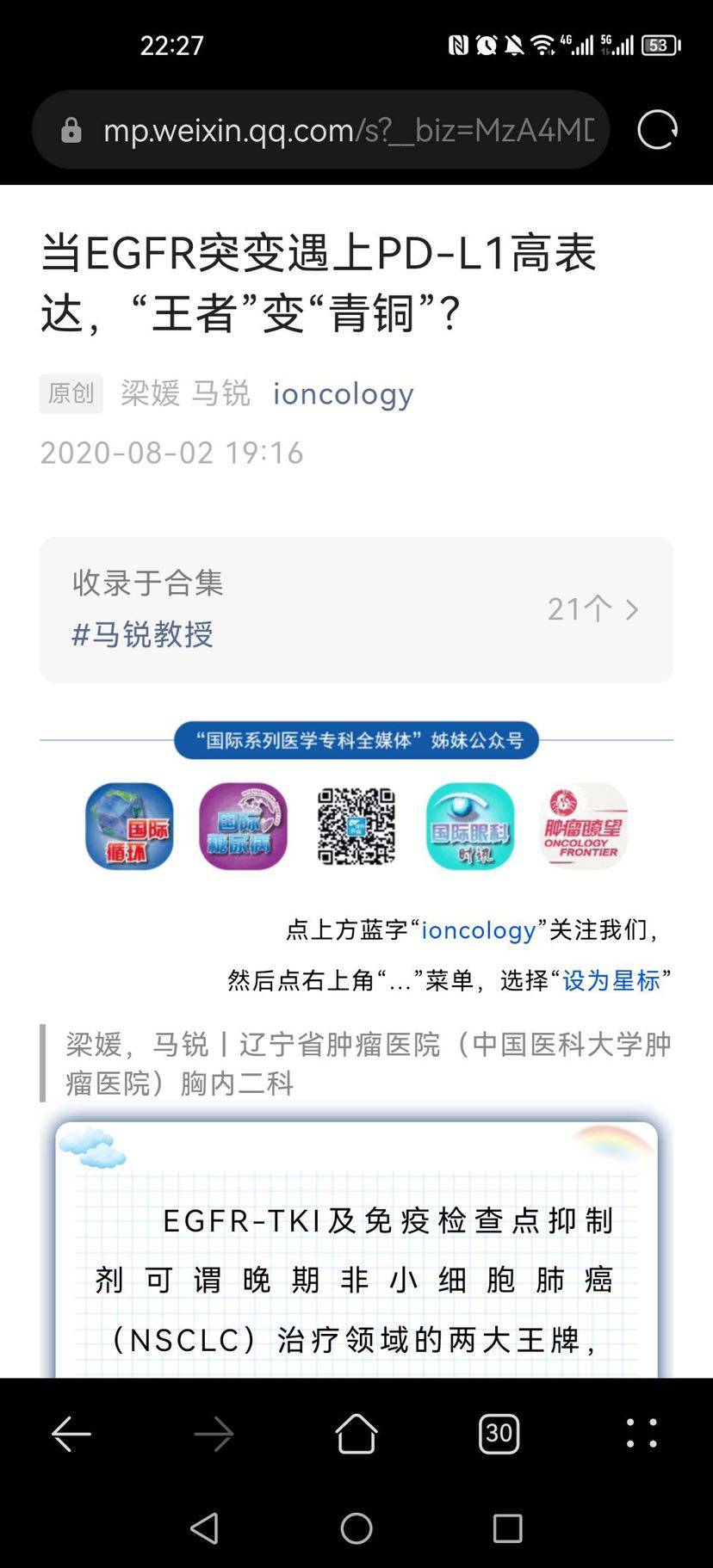Screen dimensions: 713x1568
Task: Go back to the previous page
Action: [71, 1434]
